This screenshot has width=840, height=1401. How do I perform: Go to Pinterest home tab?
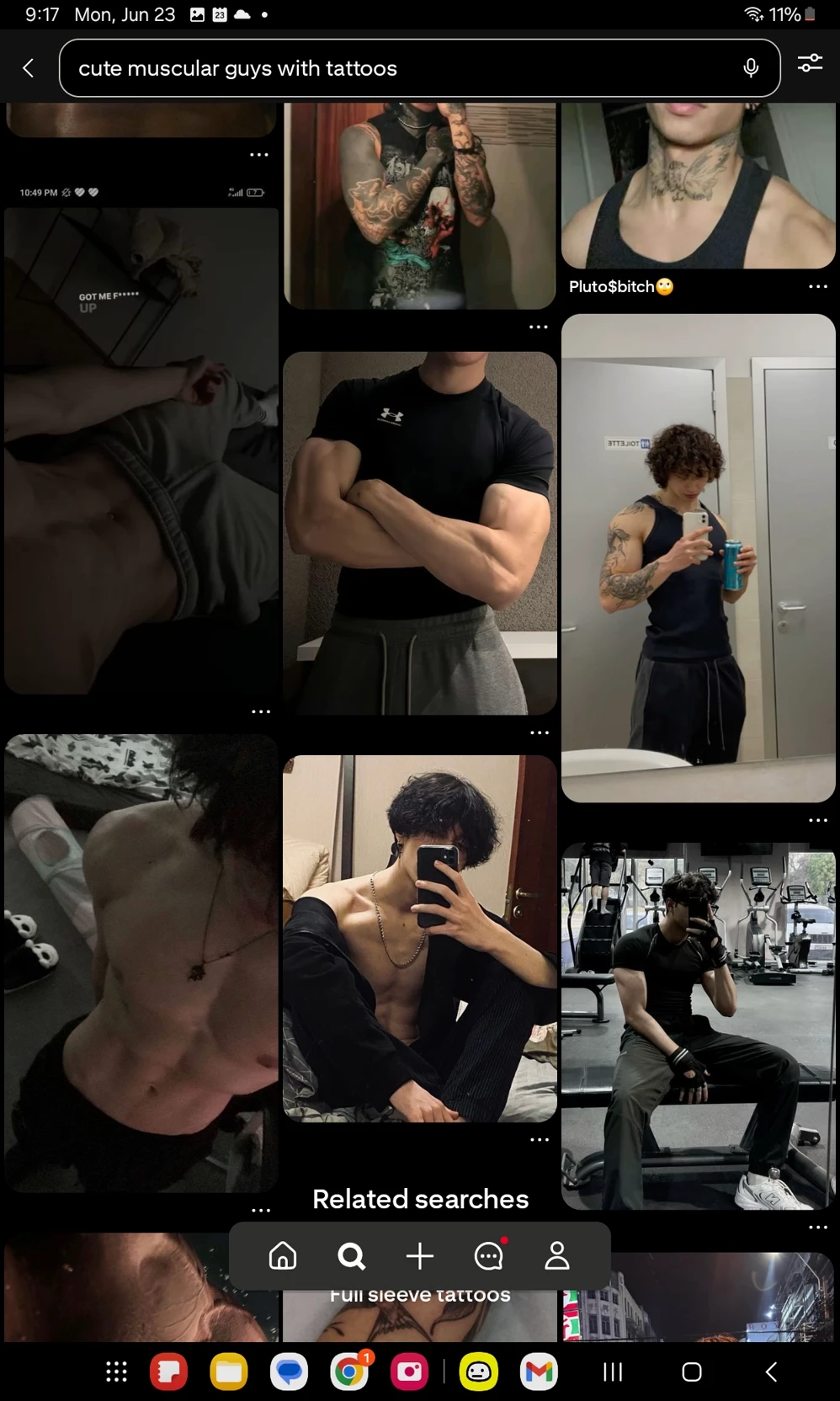[283, 1255]
